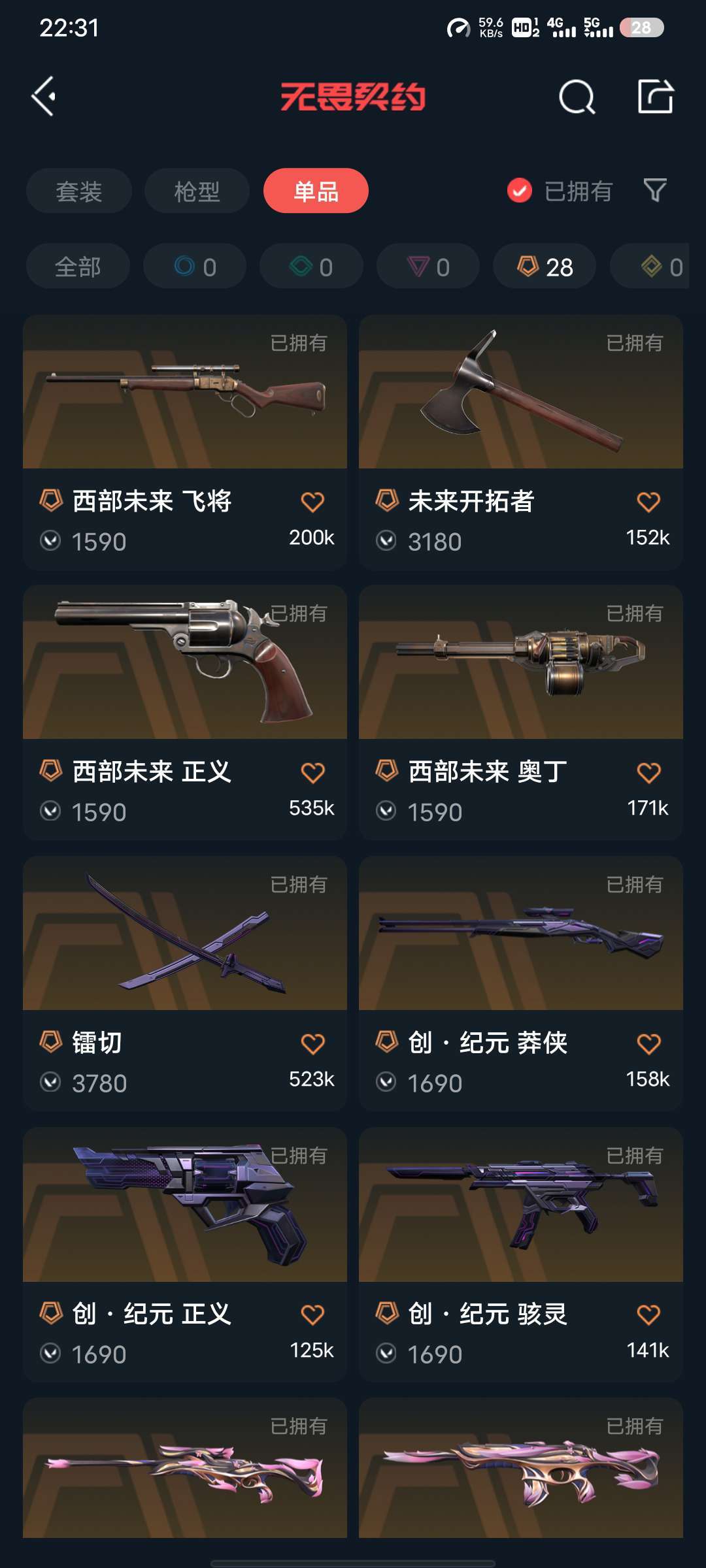
Task: Like the 西部未来 正义 skin
Action: click(x=312, y=773)
